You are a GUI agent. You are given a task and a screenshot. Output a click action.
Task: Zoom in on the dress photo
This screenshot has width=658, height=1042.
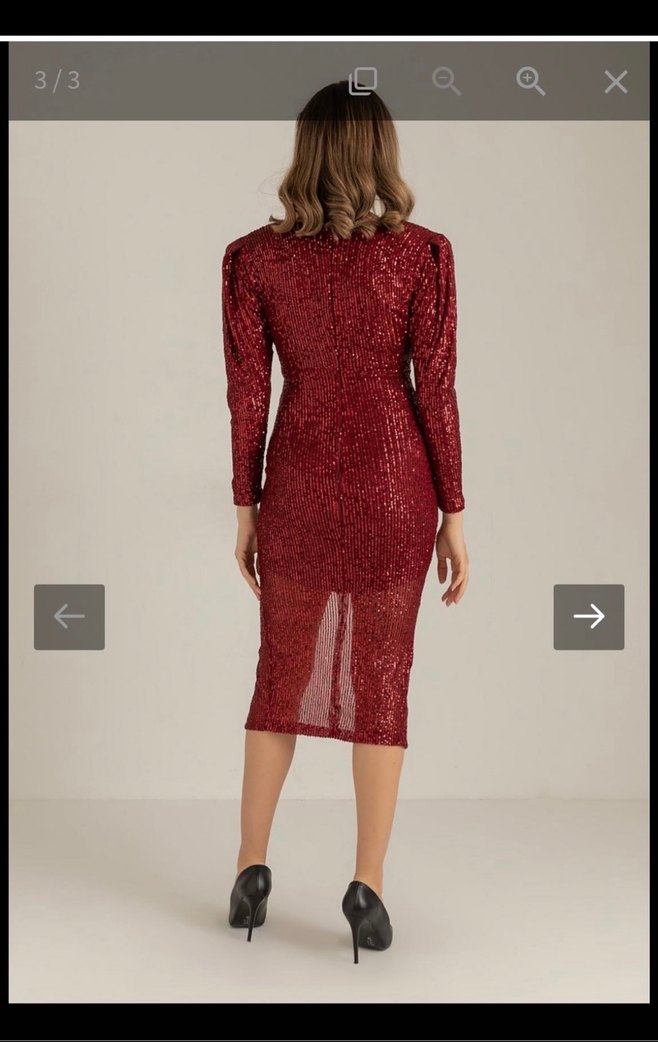pos(530,82)
